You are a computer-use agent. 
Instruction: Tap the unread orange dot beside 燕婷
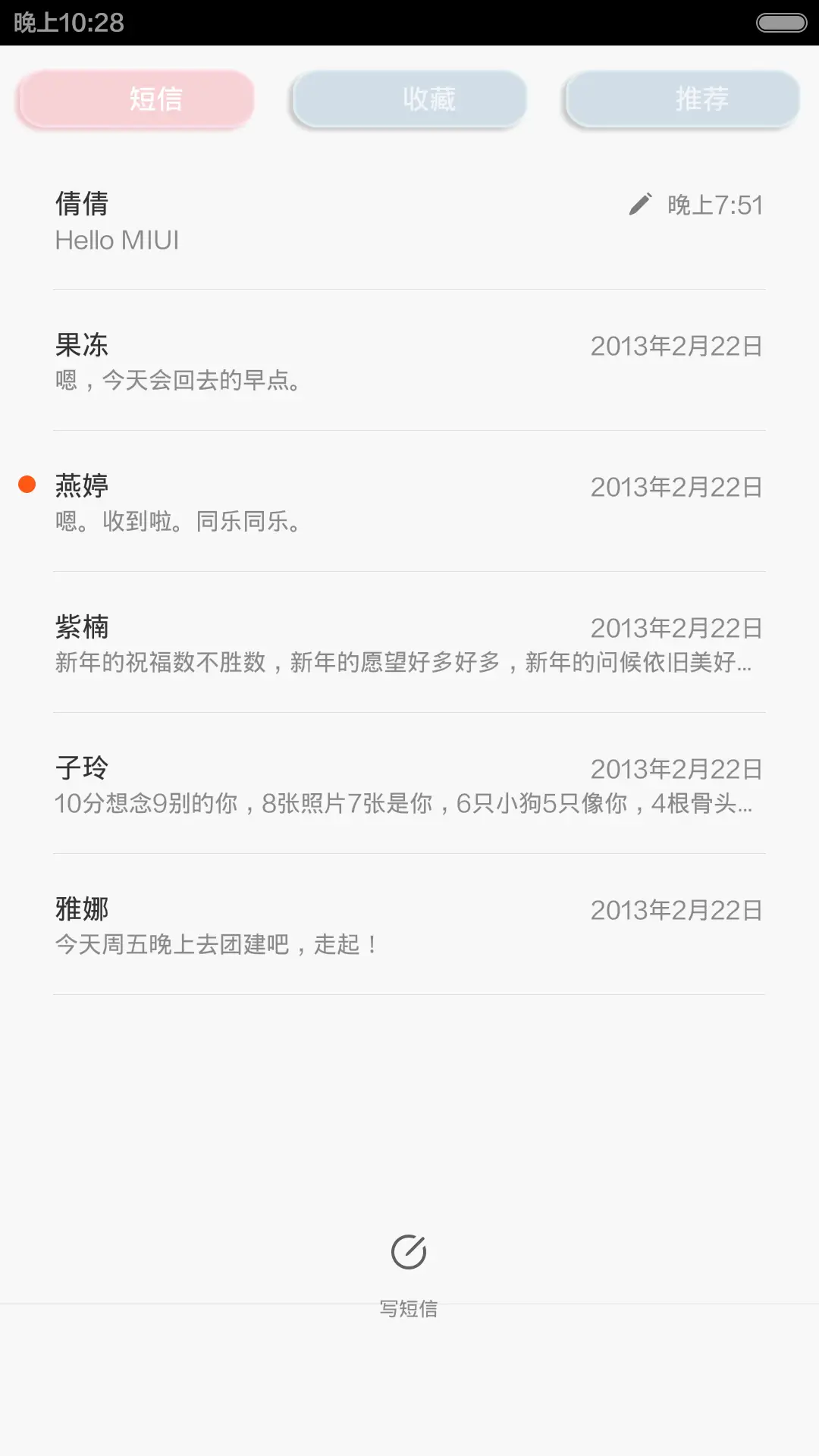click(x=27, y=482)
